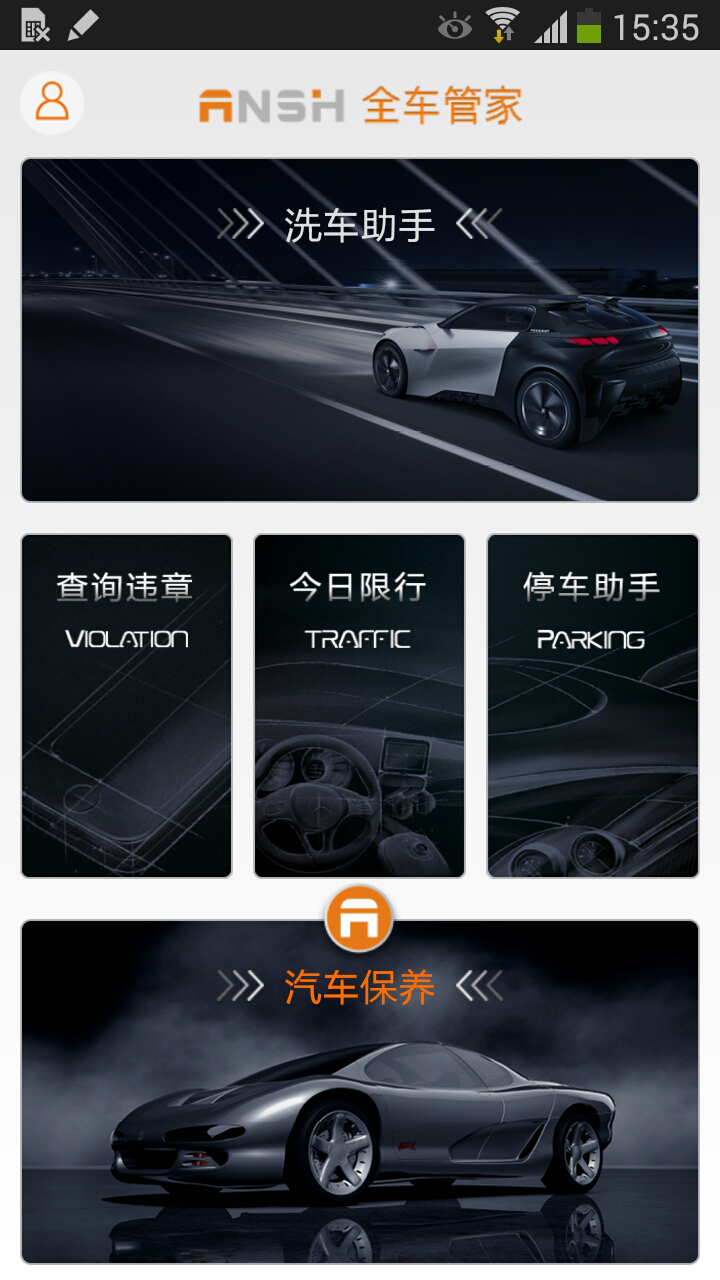
Task: Select the 今日限行 Traffic tile
Action: click(x=360, y=706)
